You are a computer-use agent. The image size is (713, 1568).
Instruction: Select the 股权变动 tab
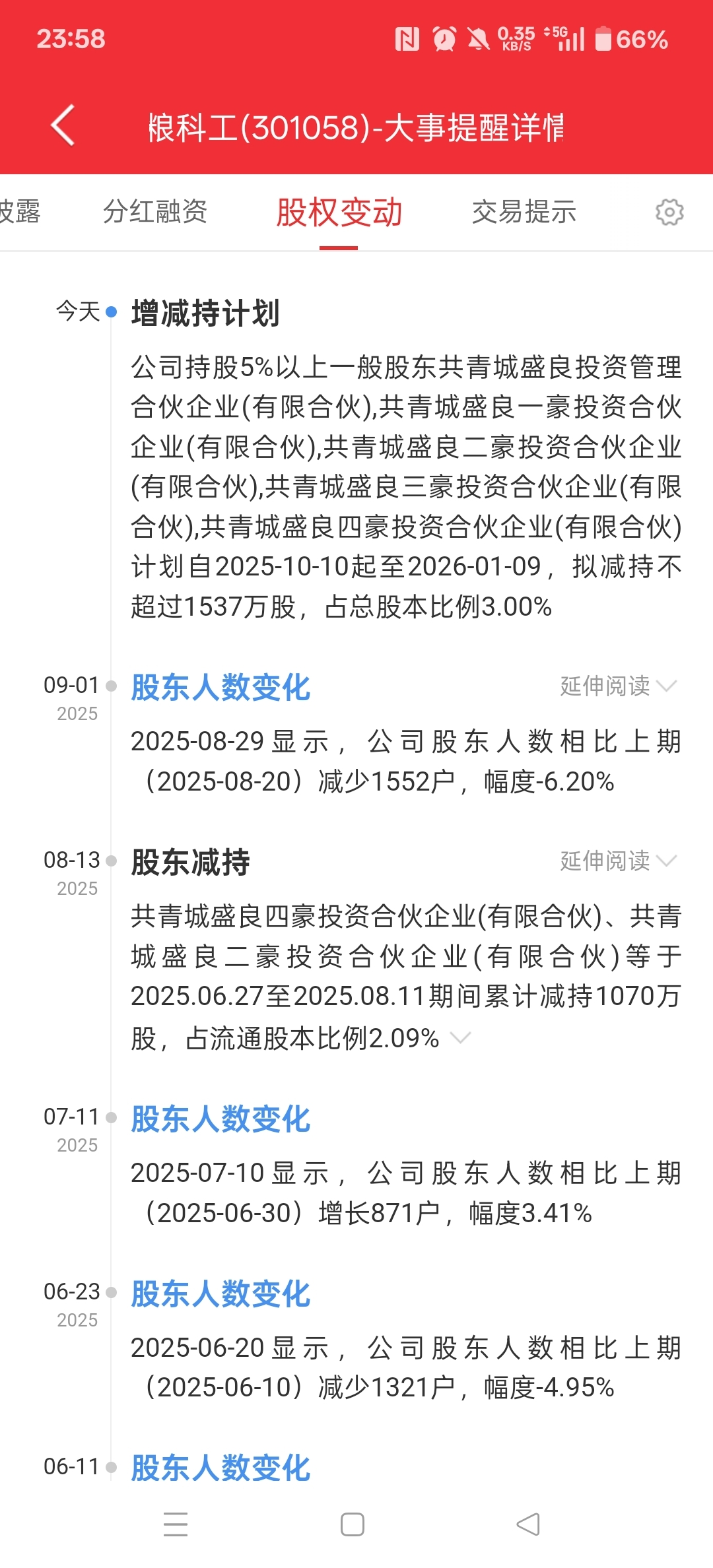point(339,212)
